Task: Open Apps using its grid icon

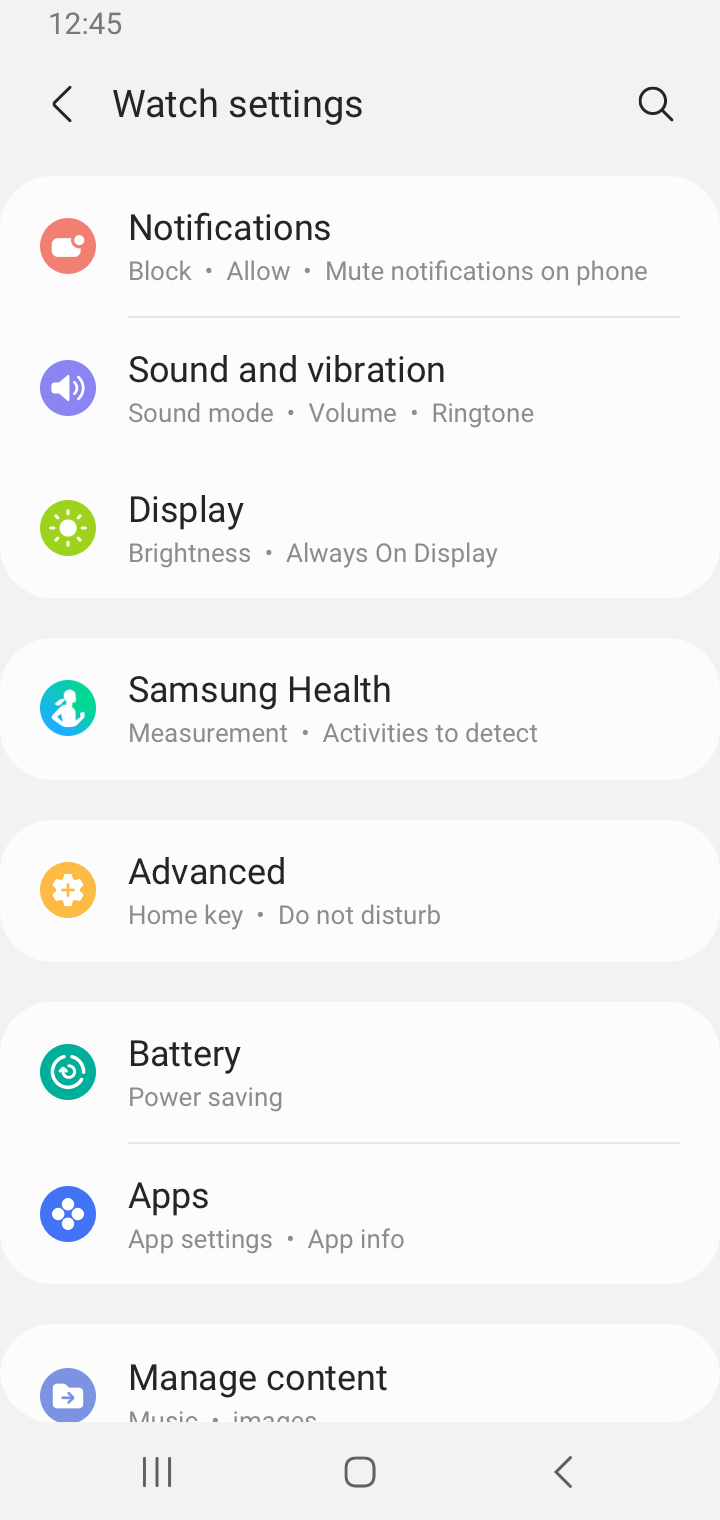Action: [67, 1213]
